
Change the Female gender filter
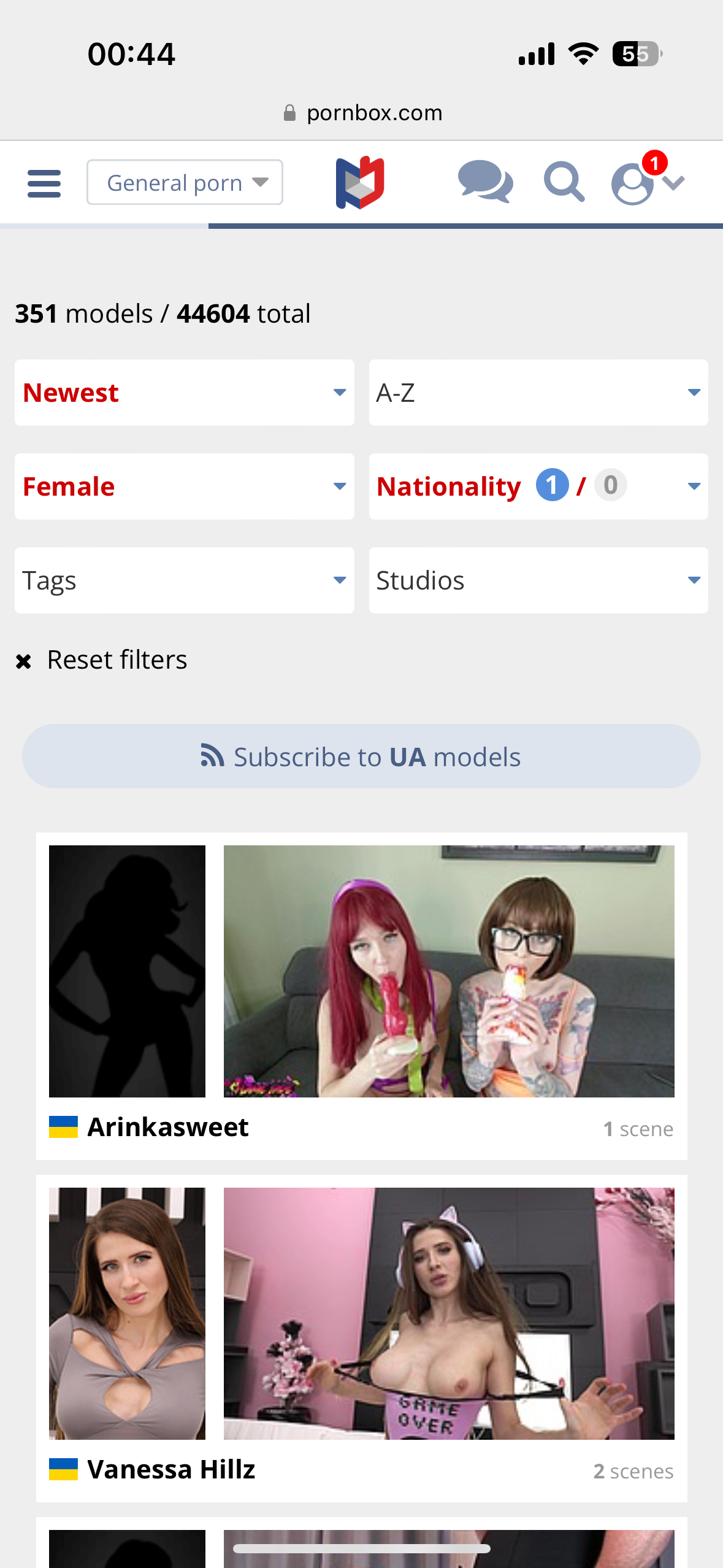(184, 486)
